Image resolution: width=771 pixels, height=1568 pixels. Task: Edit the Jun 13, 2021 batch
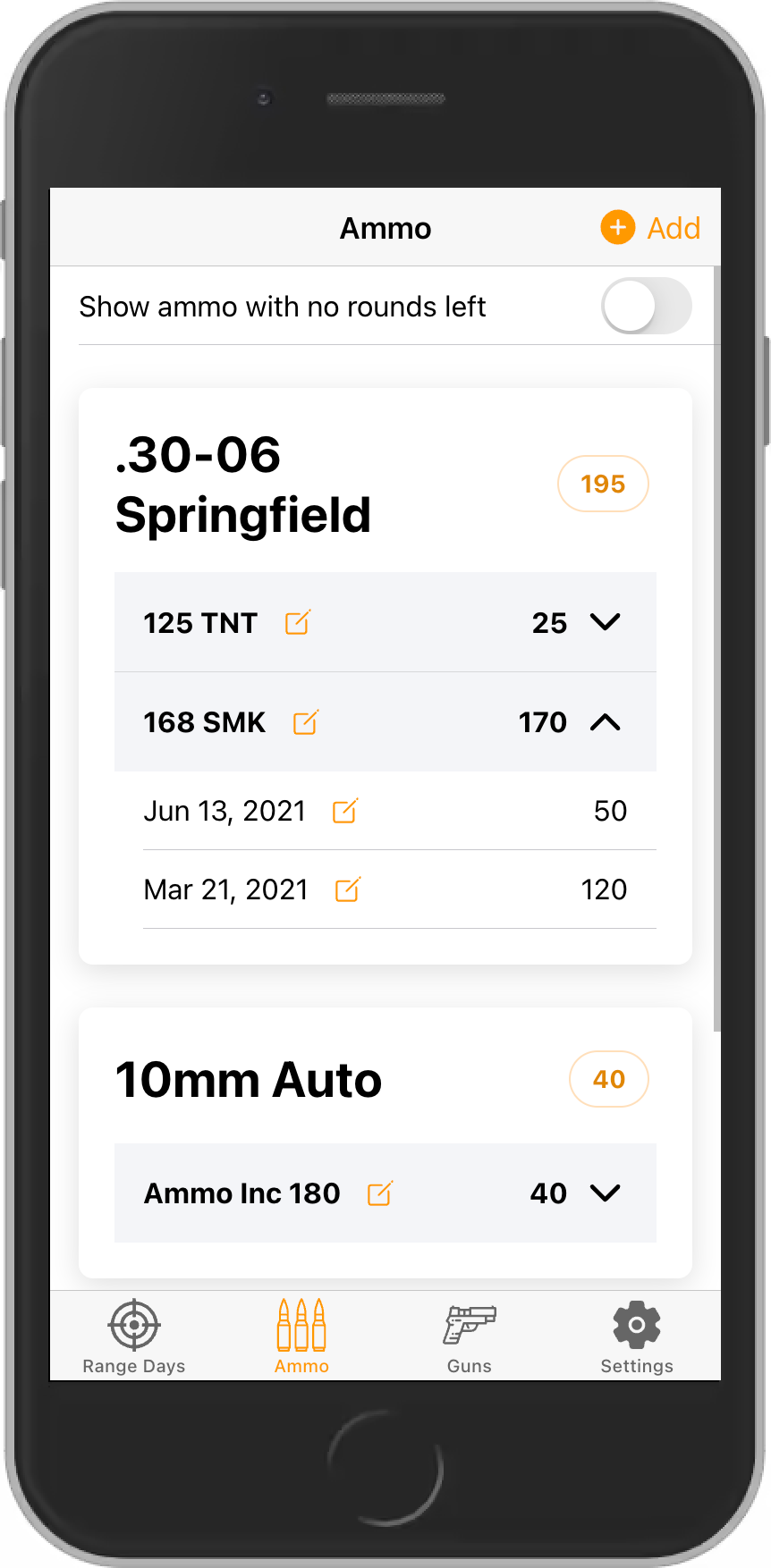coord(345,811)
